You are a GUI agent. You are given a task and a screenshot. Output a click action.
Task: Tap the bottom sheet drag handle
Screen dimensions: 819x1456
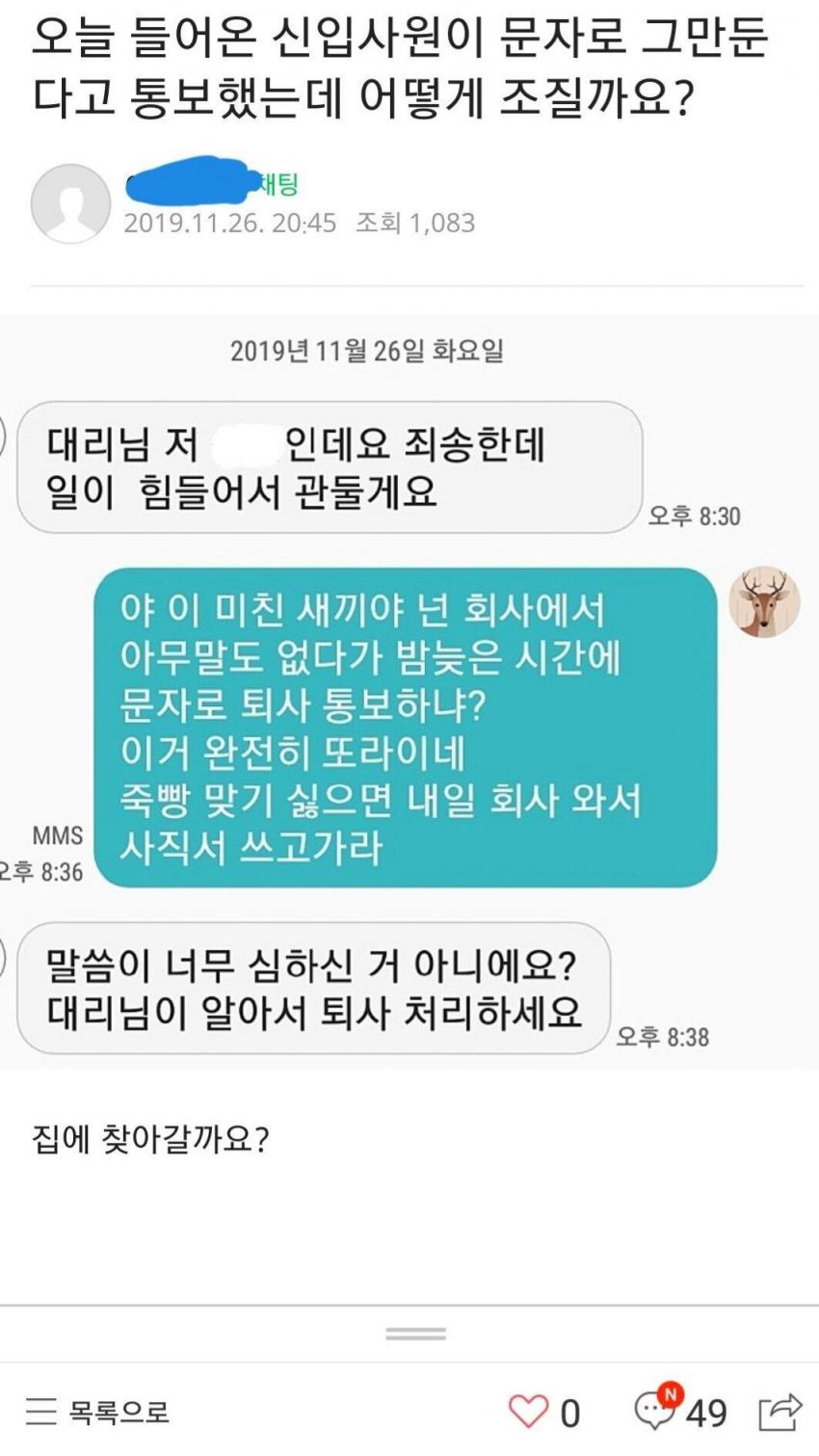tap(415, 1334)
